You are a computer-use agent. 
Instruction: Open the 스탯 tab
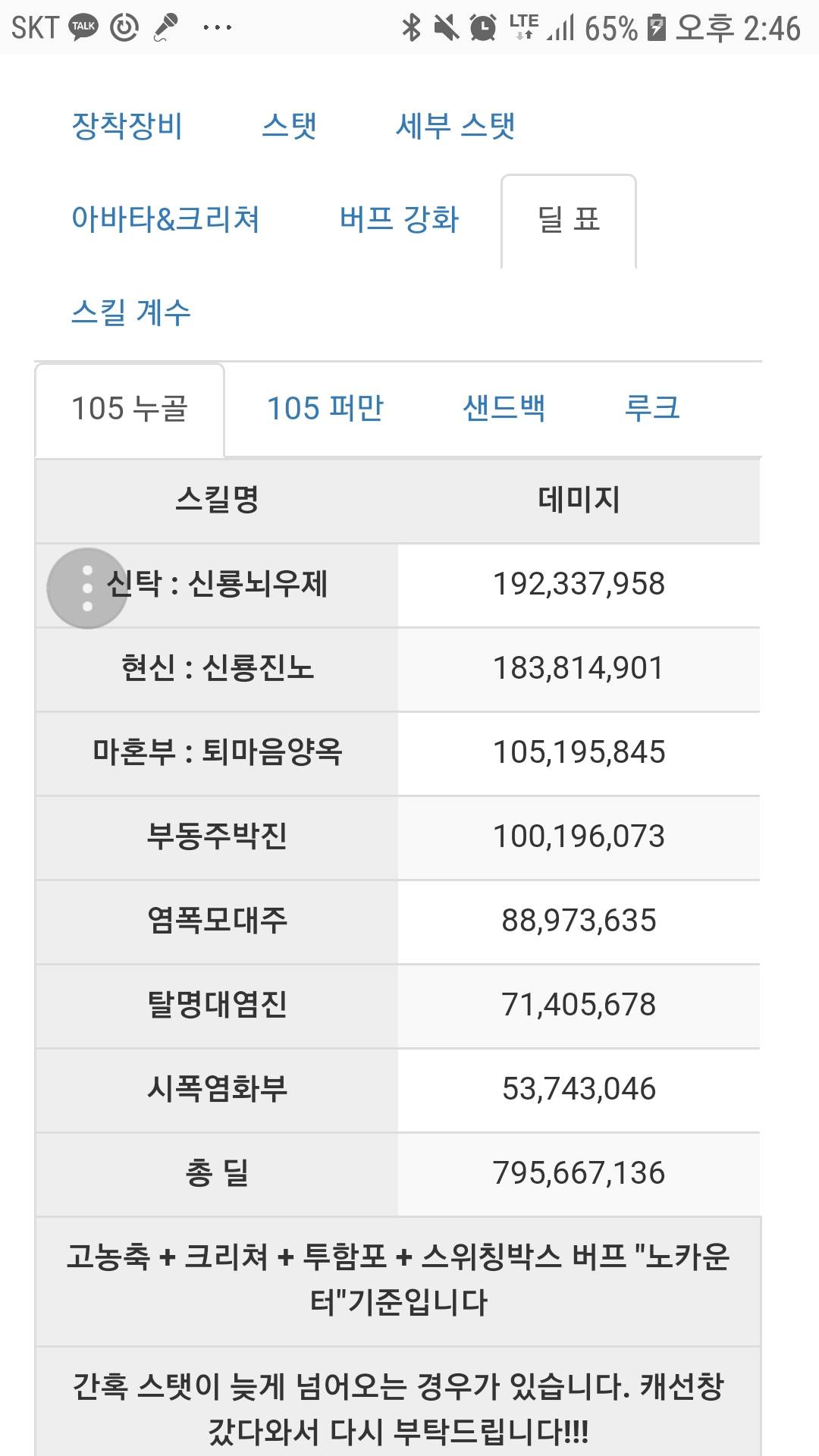pyautogui.click(x=289, y=127)
